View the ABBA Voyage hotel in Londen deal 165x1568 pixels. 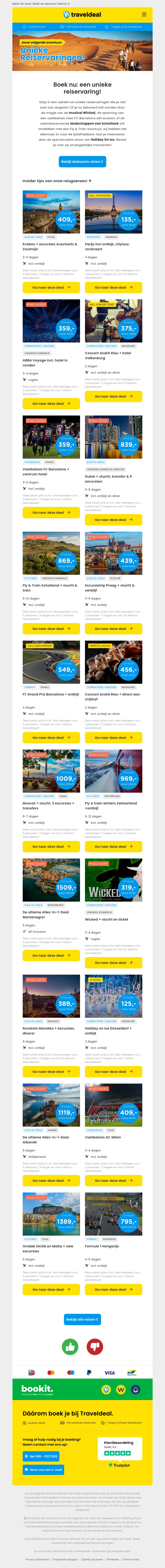click(51, 404)
